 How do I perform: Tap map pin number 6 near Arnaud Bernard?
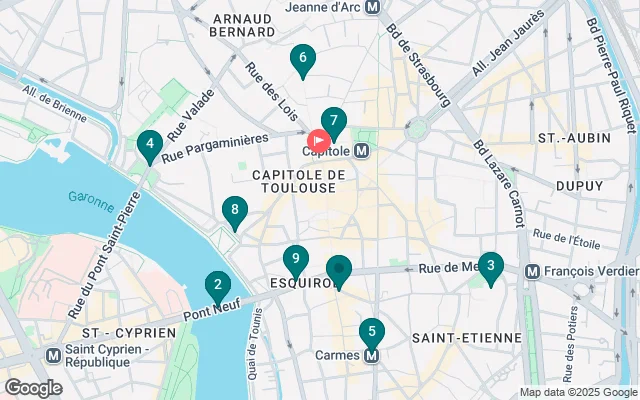(302, 60)
